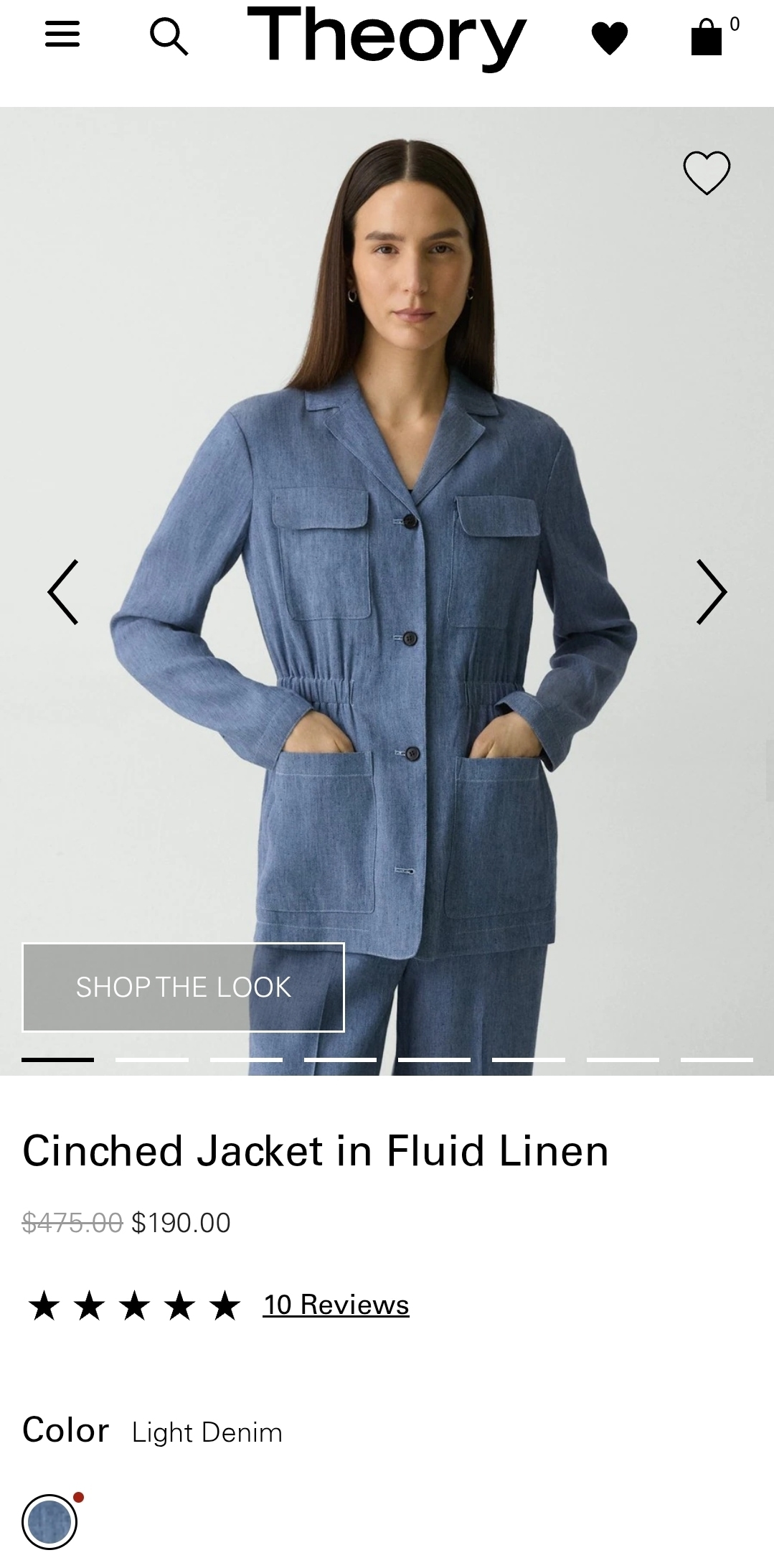This screenshot has width=774, height=1568.
Task: Open the 10 Reviews link
Action: point(336,1305)
